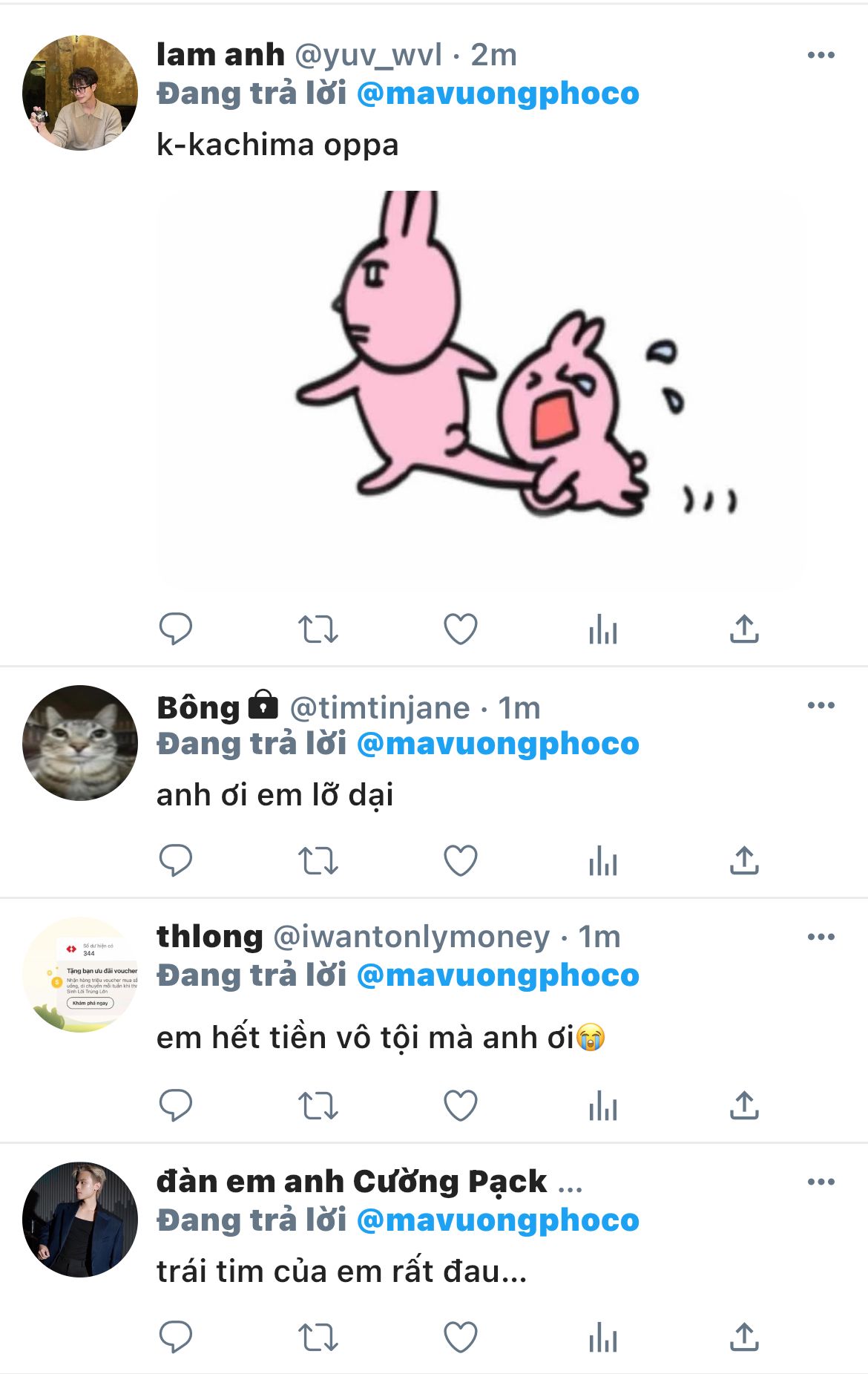The image size is (868, 1374).
Task: Share lam anh's tweet
Action: pyautogui.click(x=744, y=629)
